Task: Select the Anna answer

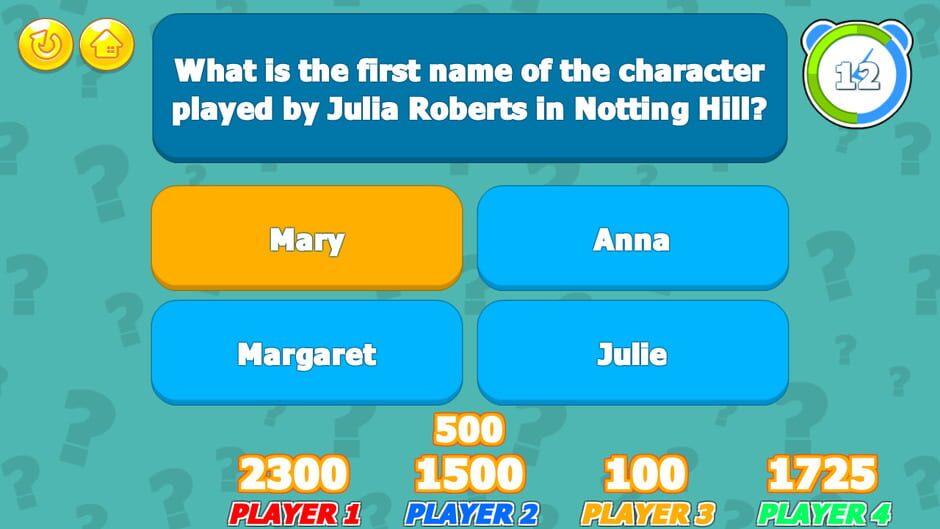Action: click(632, 238)
